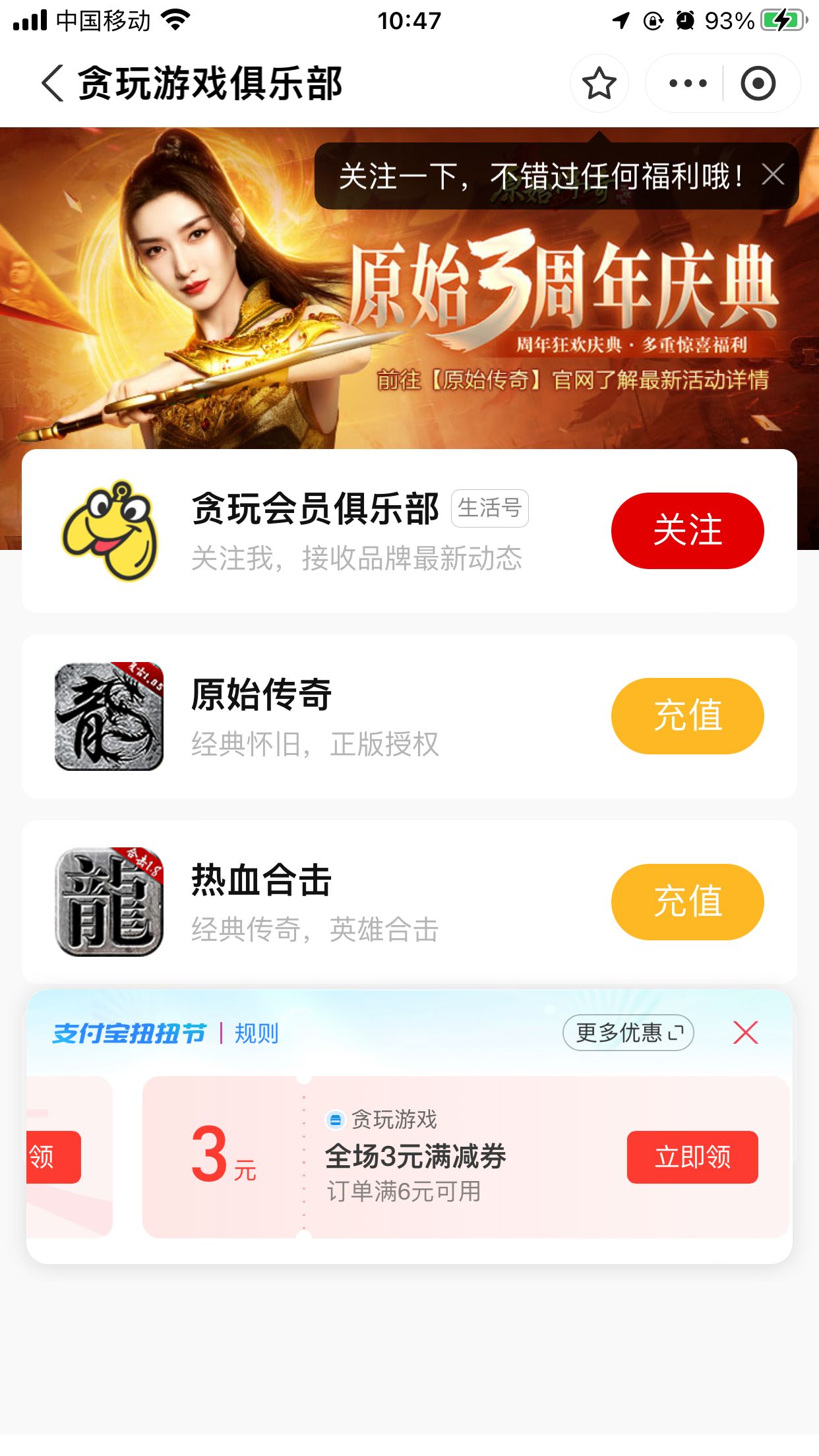The height and width of the screenshot is (1456, 819).
Task: Close the 支付宝扭扭节 coupon panel
Action: click(x=745, y=1033)
